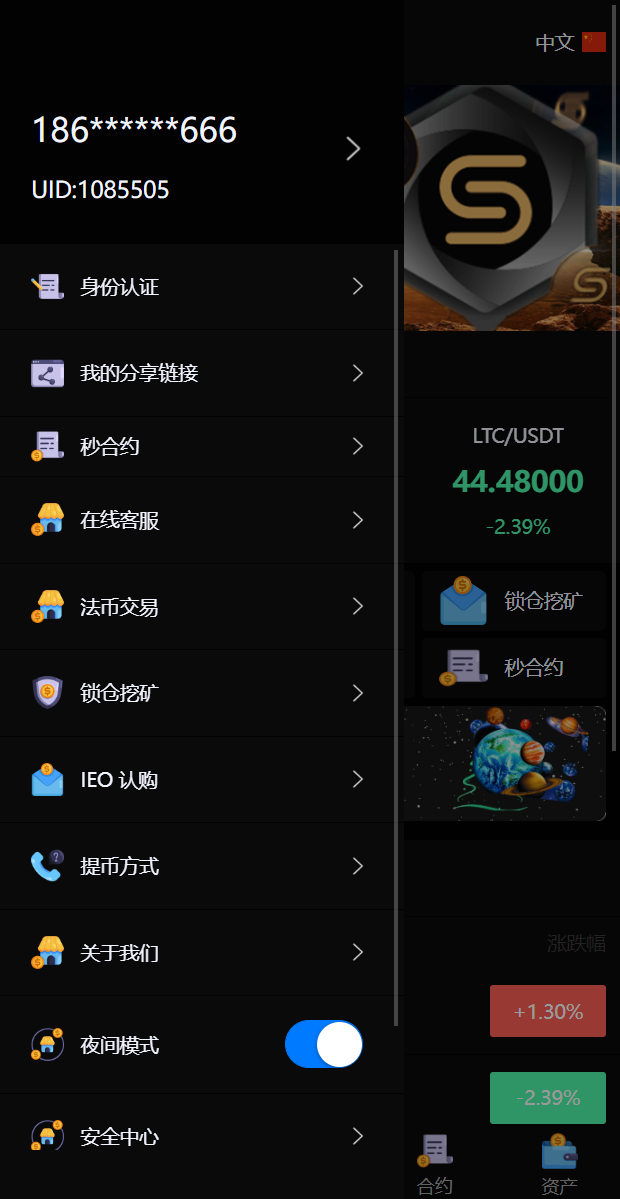
Task: Open 安全中心 row
Action: tap(198, 1137)
